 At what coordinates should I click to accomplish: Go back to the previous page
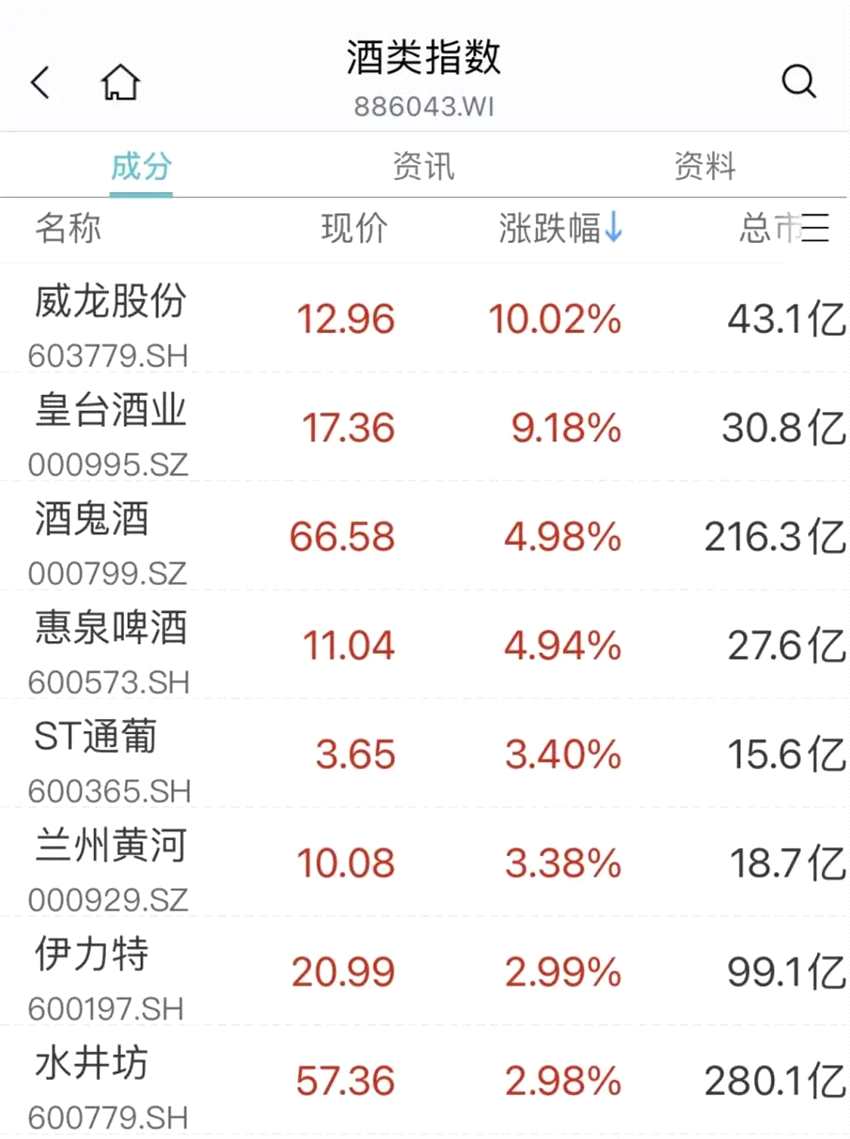point(41,83)
